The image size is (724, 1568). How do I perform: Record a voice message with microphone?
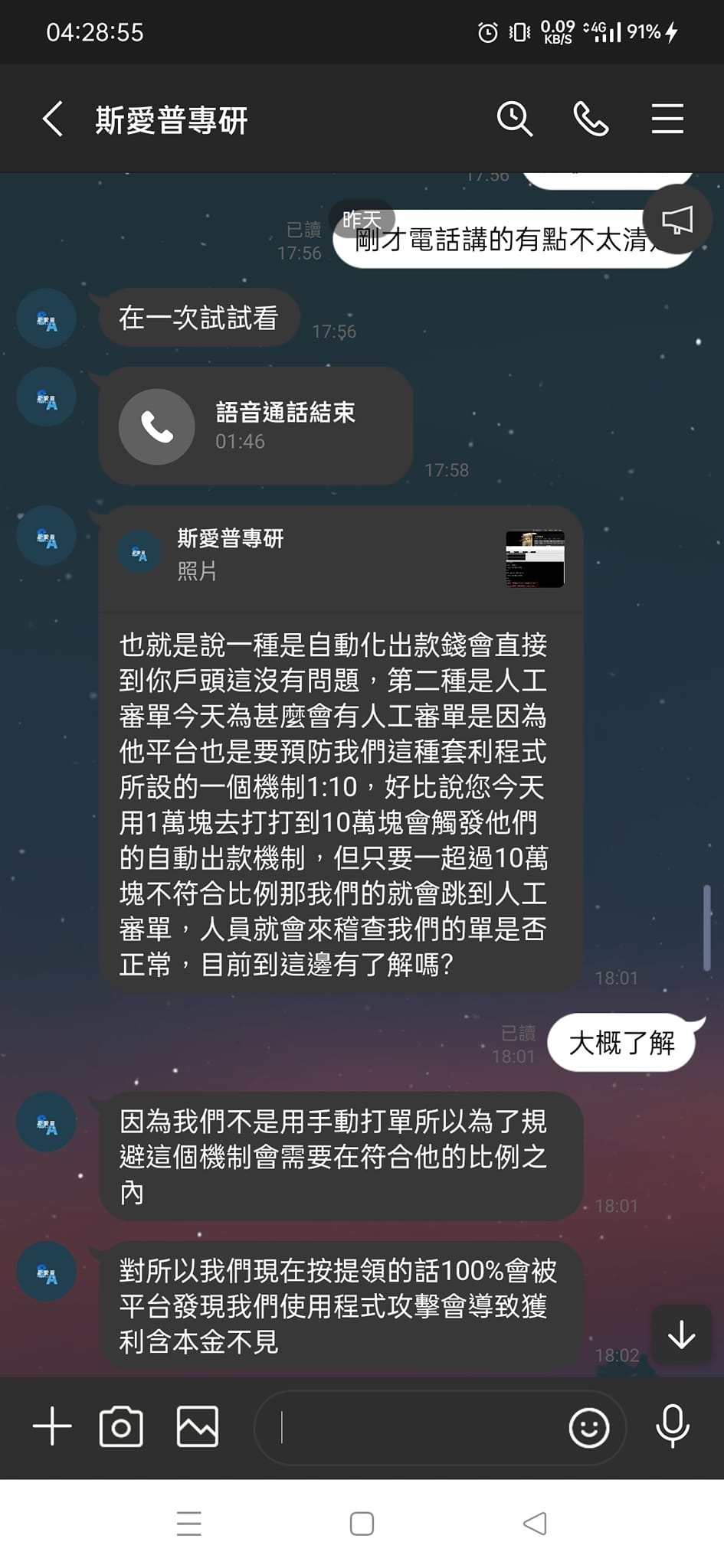(673, 1426)
